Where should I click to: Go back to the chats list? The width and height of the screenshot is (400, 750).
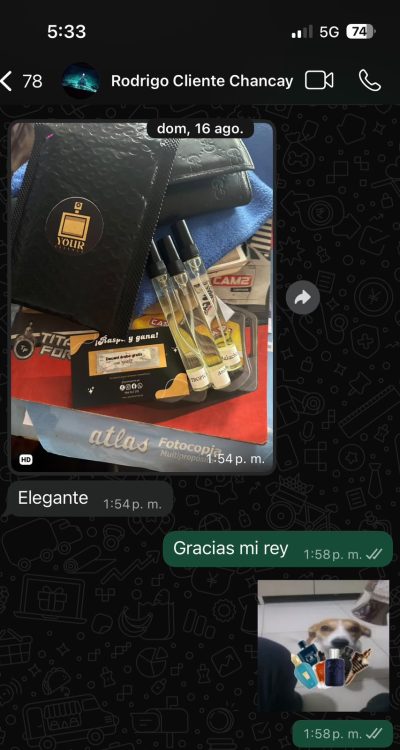[21, 81]
